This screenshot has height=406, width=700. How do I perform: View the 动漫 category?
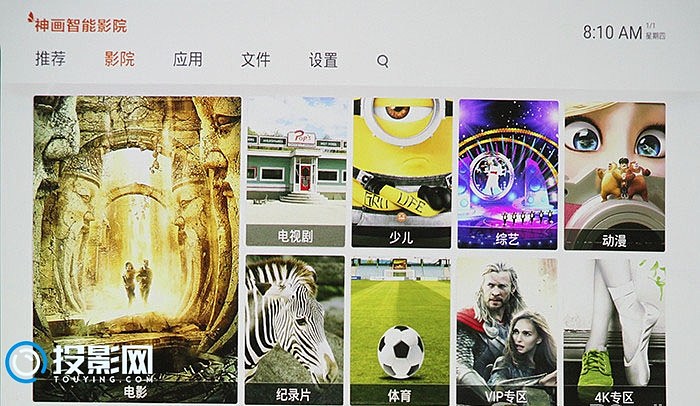[614, 172]
